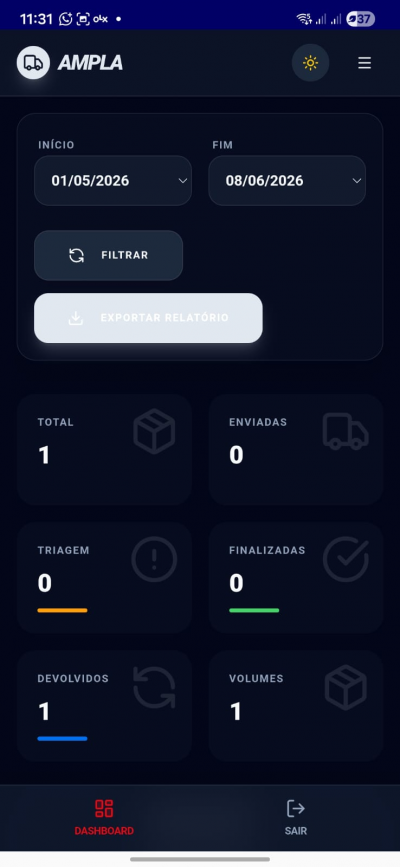Viewport: 400px width, 867px height.
Task: Export the report with Exportar Relatório
Action: pyautogui.click(x=148, y=318)
